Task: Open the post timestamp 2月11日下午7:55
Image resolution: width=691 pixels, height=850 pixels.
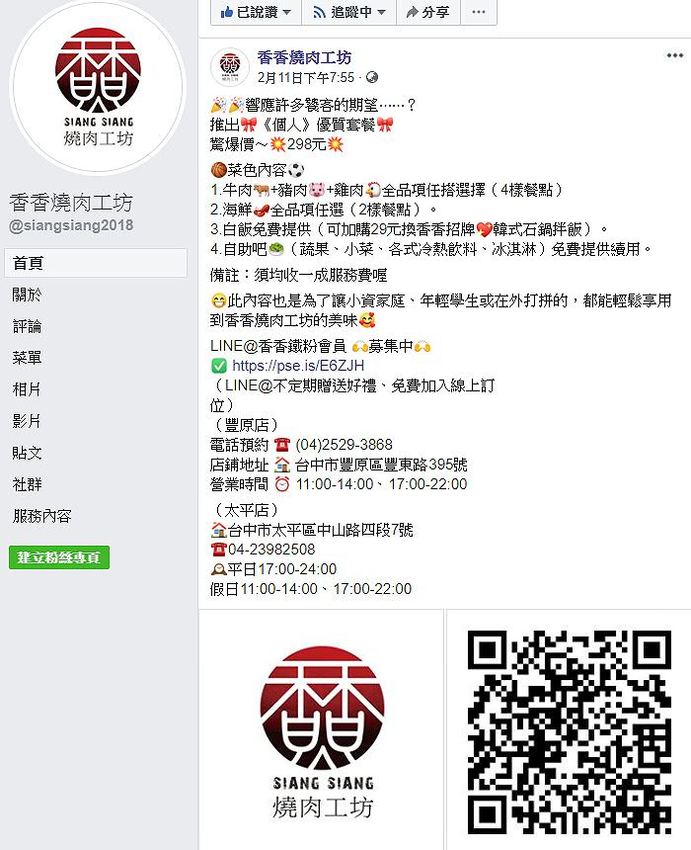Action: pyautogui.click(x=306, y=78)
